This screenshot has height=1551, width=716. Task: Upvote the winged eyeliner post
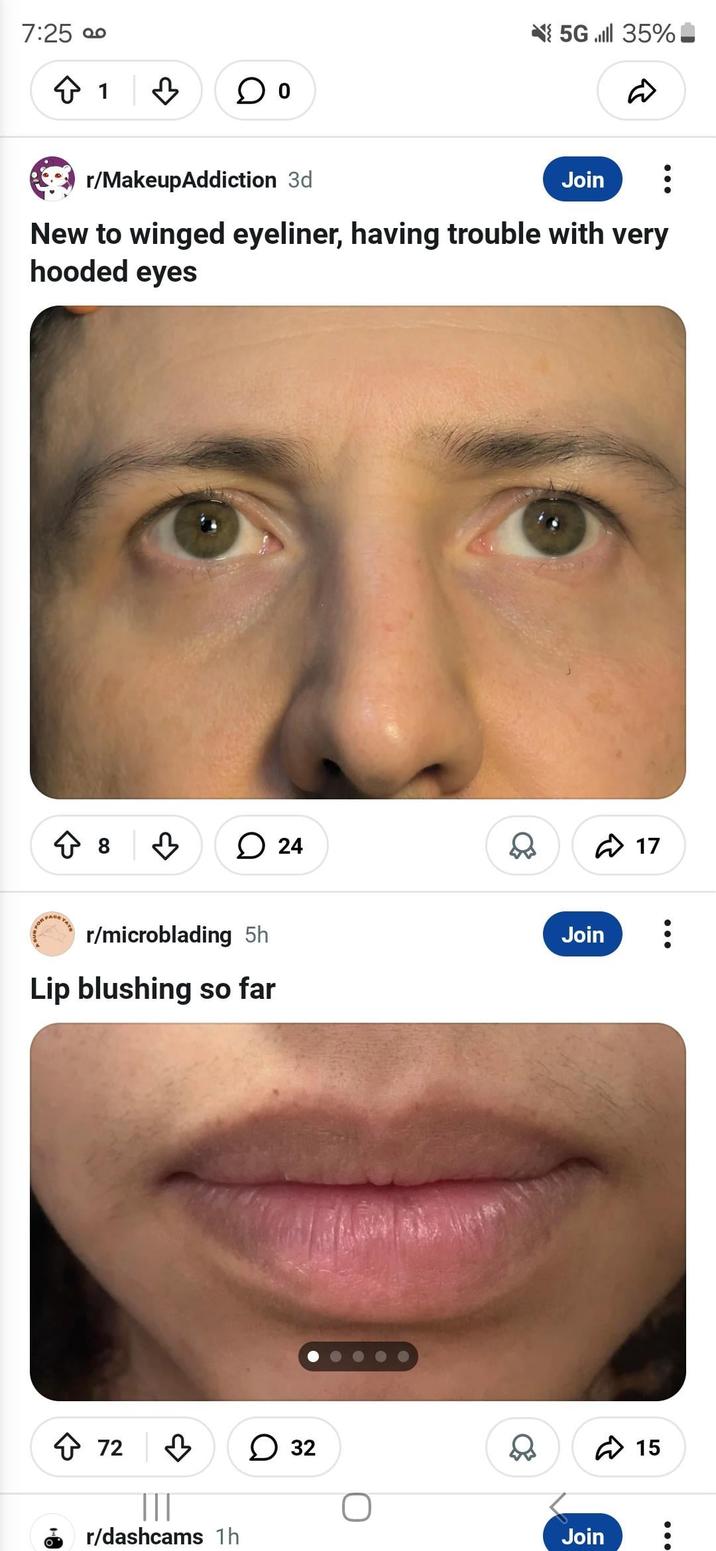click(67, 846)
